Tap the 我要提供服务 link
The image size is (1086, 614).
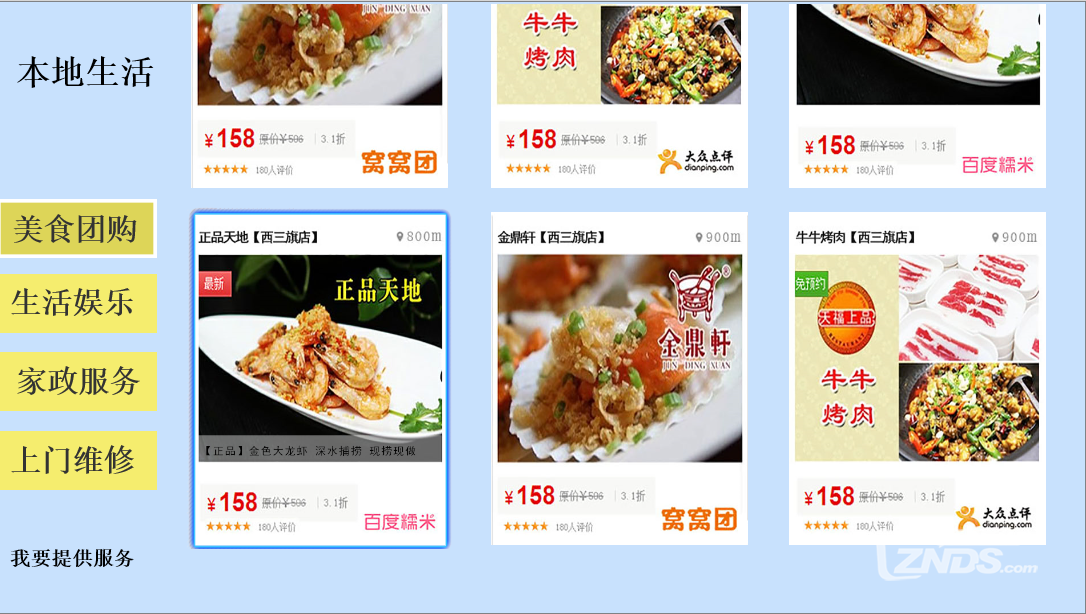coord(72,558)
